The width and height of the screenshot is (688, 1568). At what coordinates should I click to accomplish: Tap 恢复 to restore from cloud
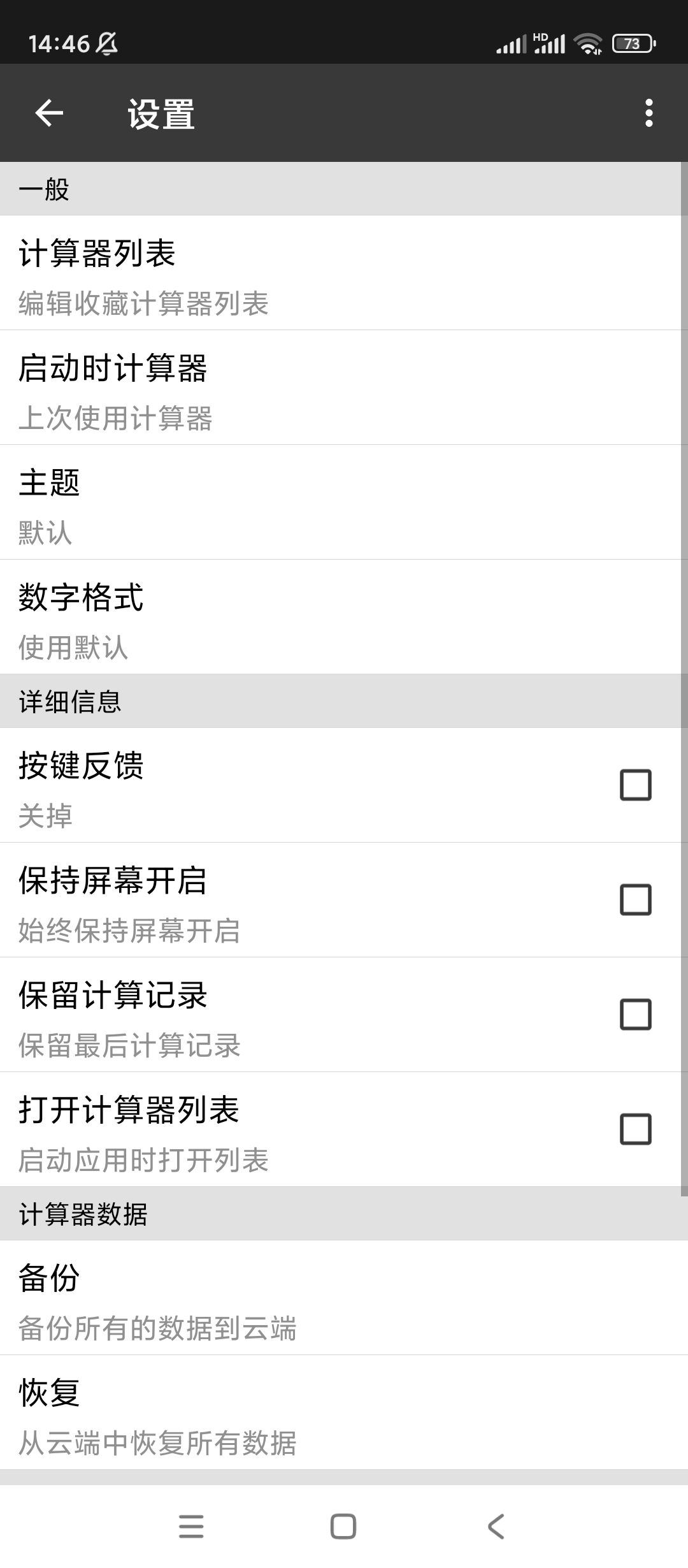344,1412
